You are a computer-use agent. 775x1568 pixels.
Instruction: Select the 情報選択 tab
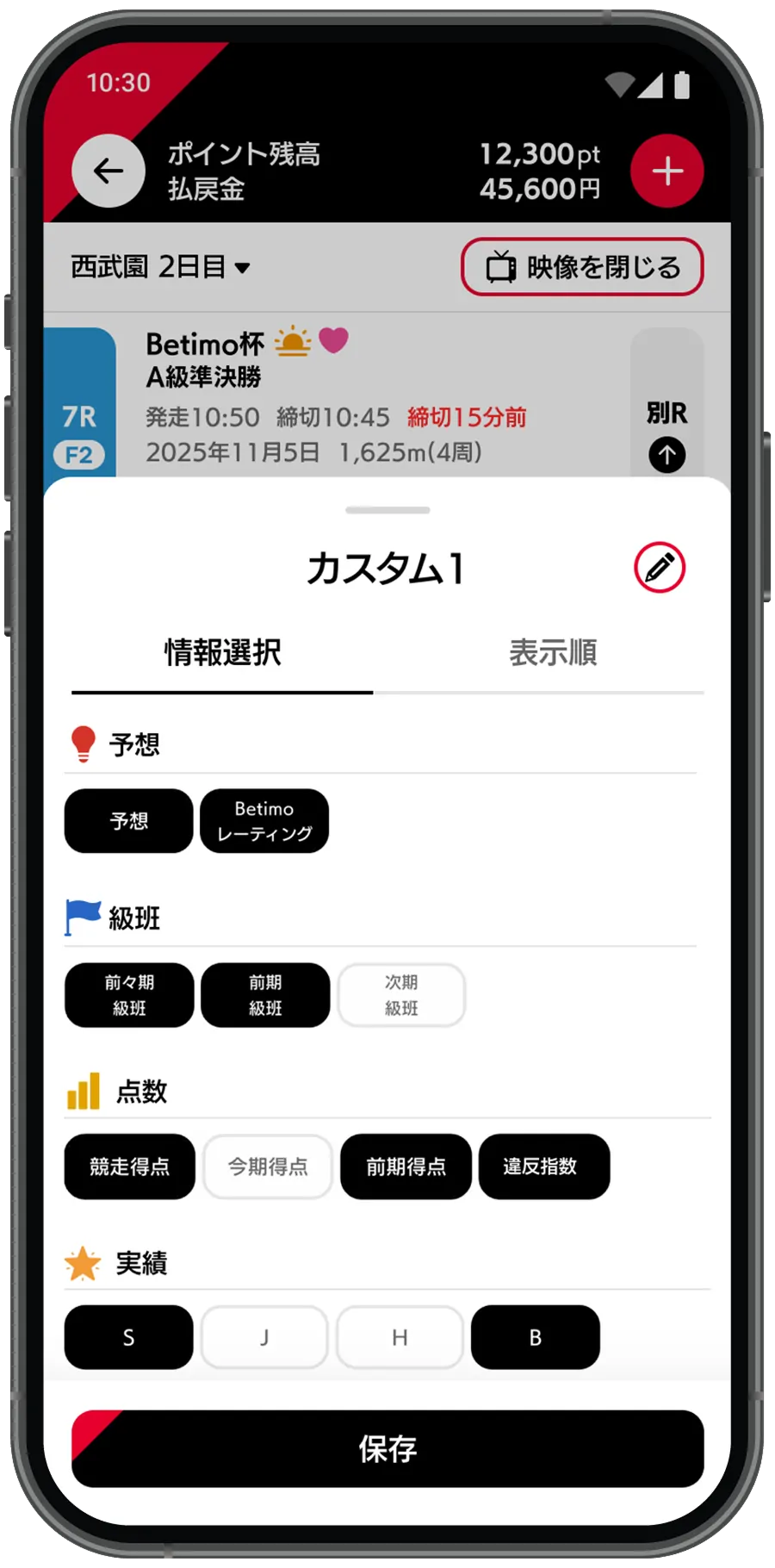click(x=222, y=653)
